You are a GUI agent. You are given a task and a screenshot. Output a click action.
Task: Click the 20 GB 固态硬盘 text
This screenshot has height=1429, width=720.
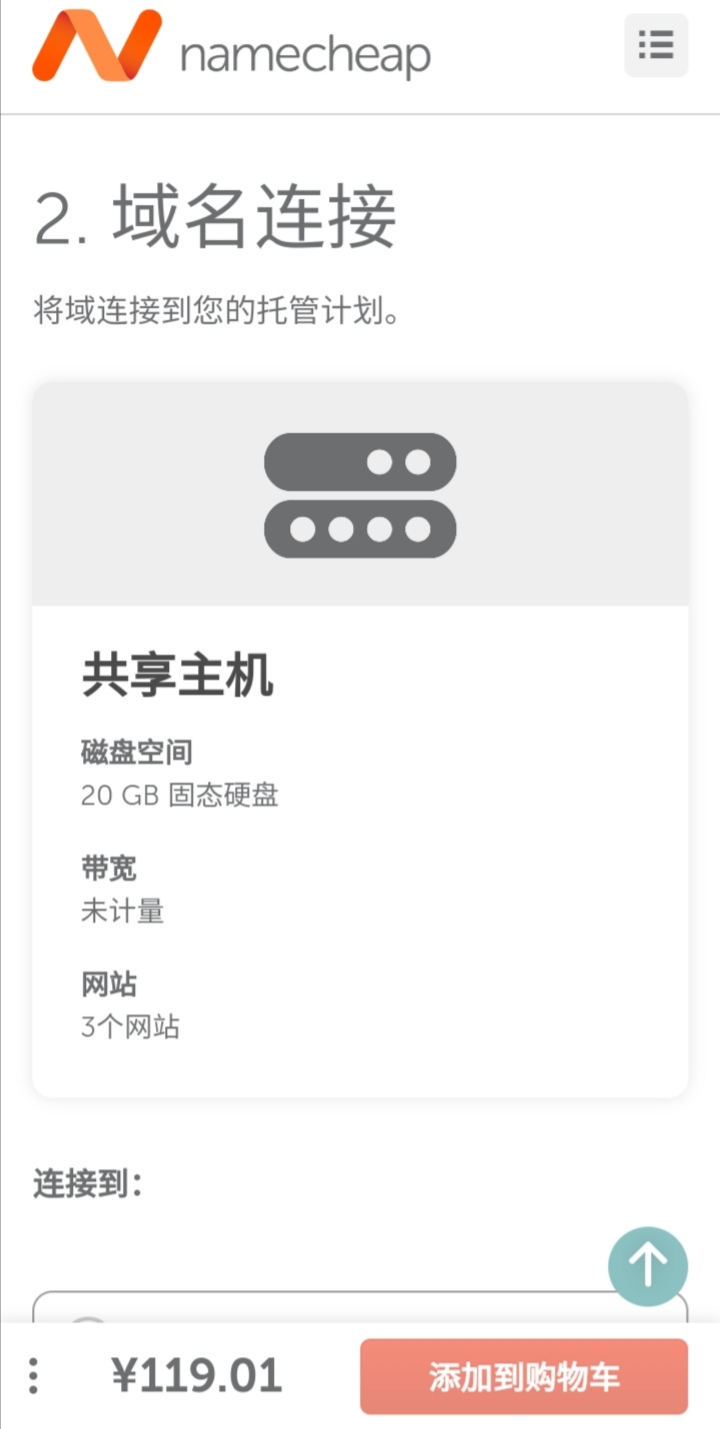pyautogui.click(x=180, y=795)
